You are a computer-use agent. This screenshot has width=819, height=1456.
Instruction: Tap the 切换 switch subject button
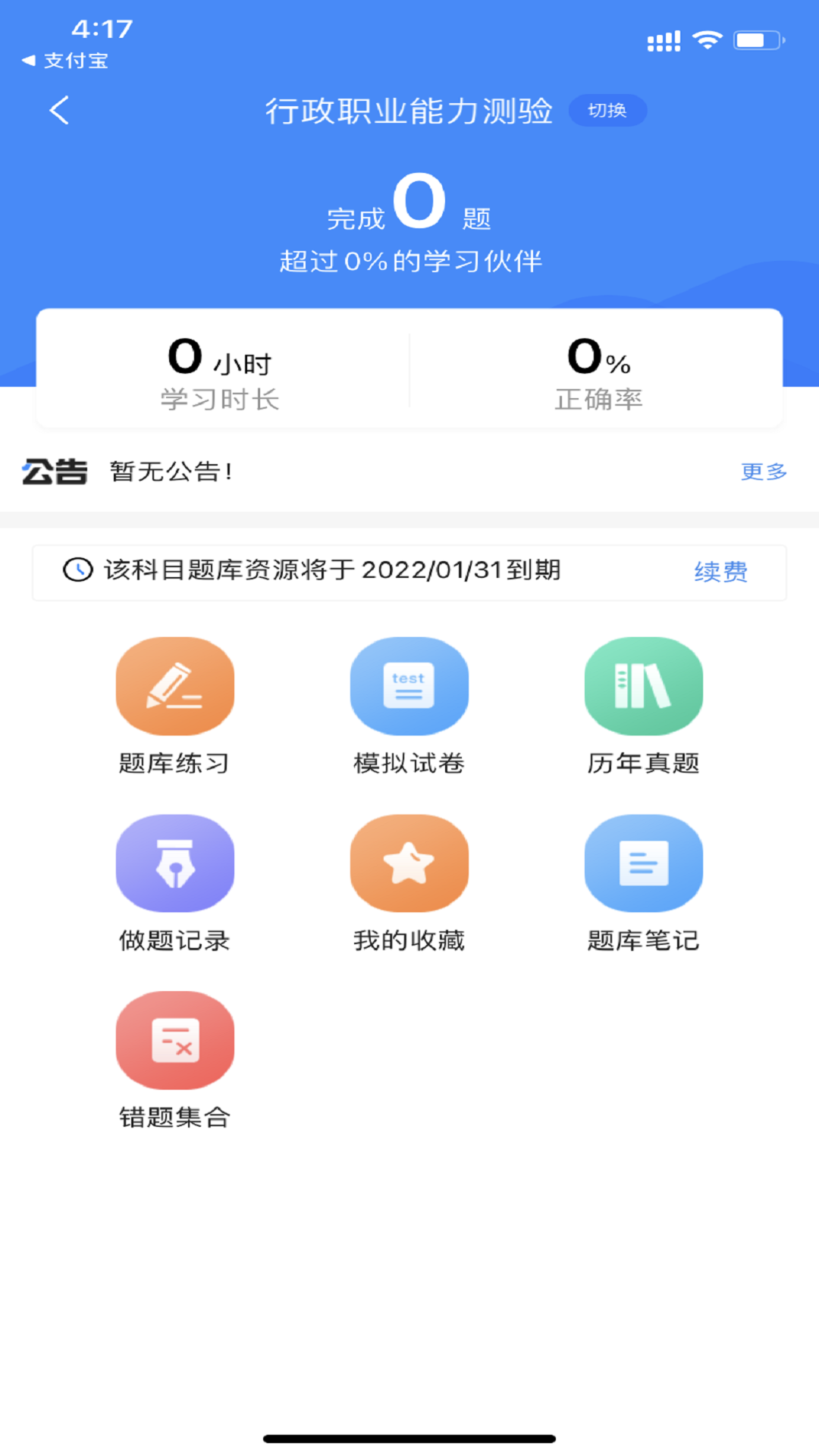tap(607, 110)
